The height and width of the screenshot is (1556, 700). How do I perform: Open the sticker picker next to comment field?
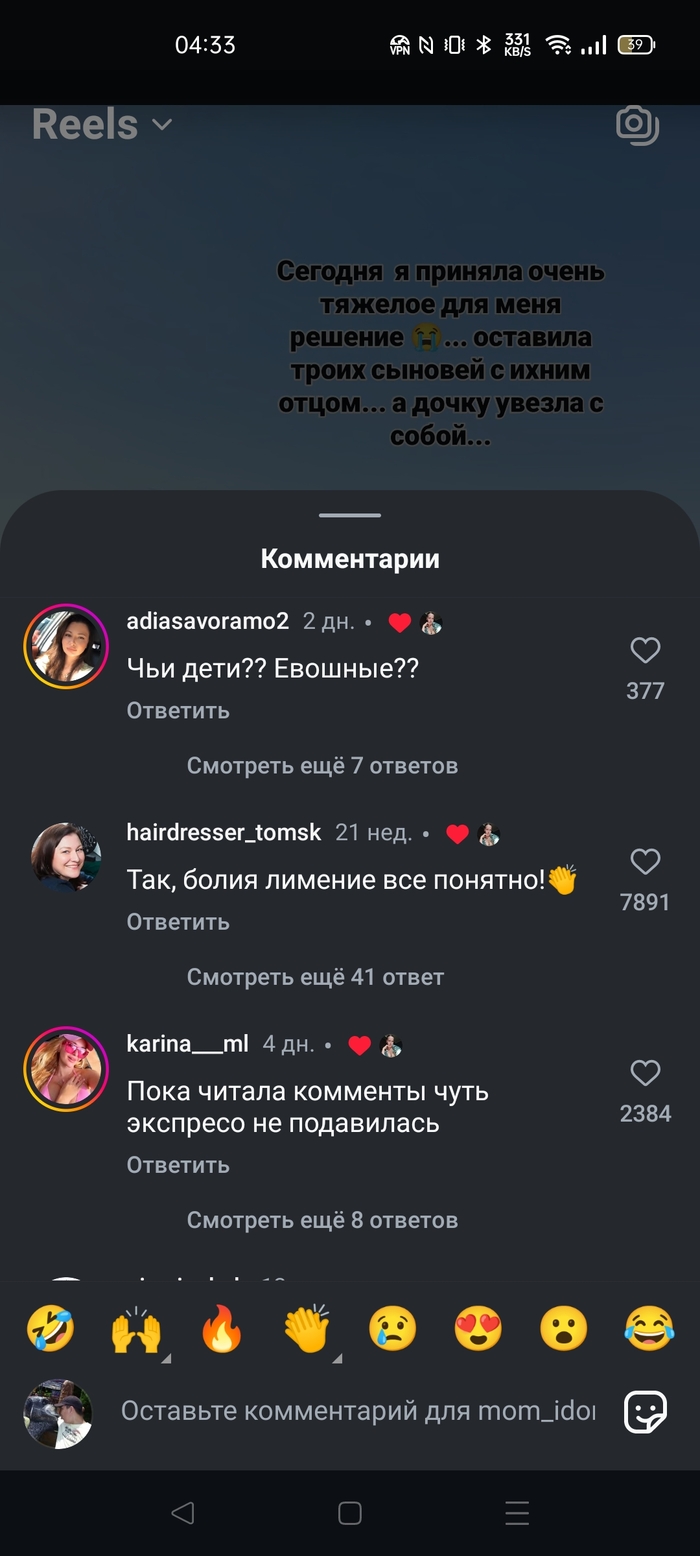tap(645, 1412)
